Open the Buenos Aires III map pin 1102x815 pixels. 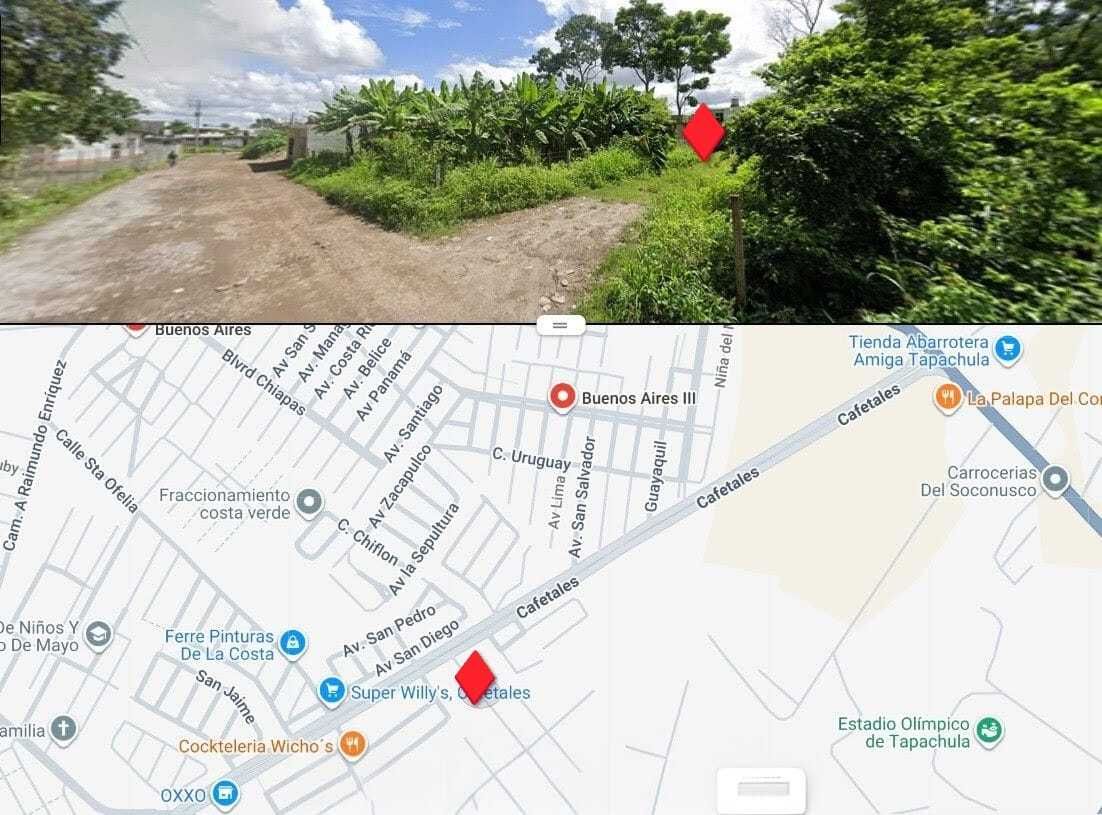tap(563, 398)
